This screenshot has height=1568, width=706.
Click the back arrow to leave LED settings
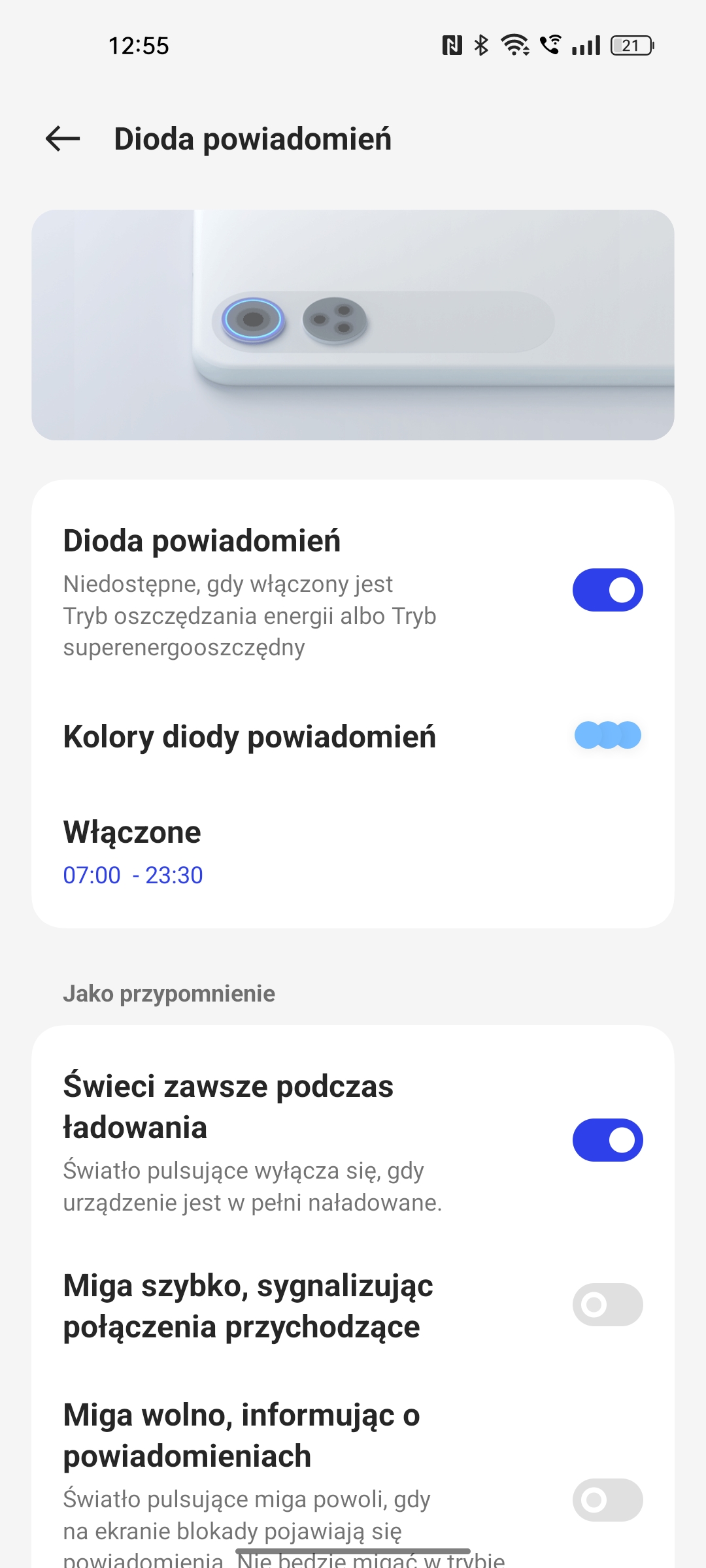point(61,139)
